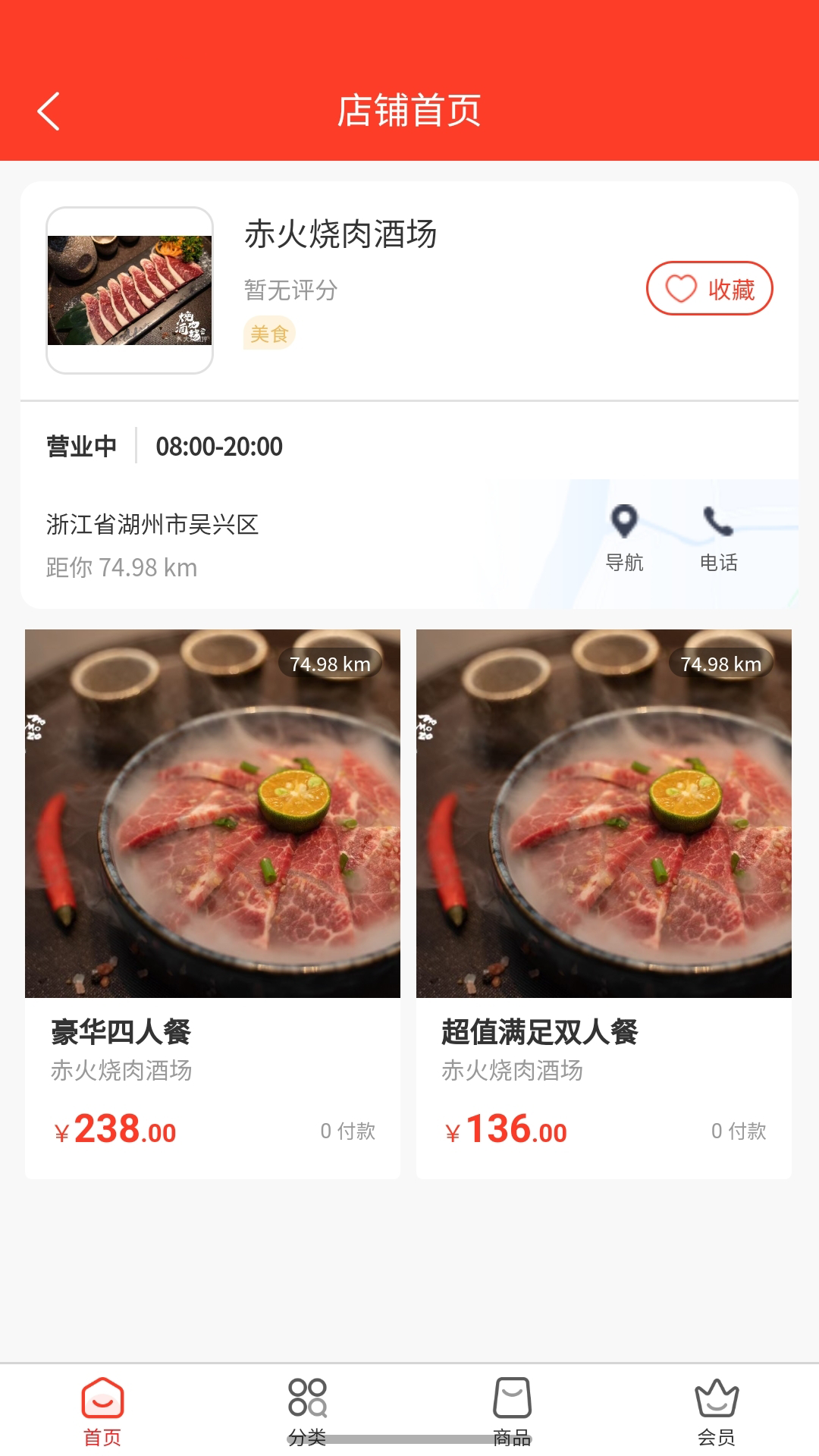
Task: Switch to the 分类 tab
Action: [x=307, y=1410]
